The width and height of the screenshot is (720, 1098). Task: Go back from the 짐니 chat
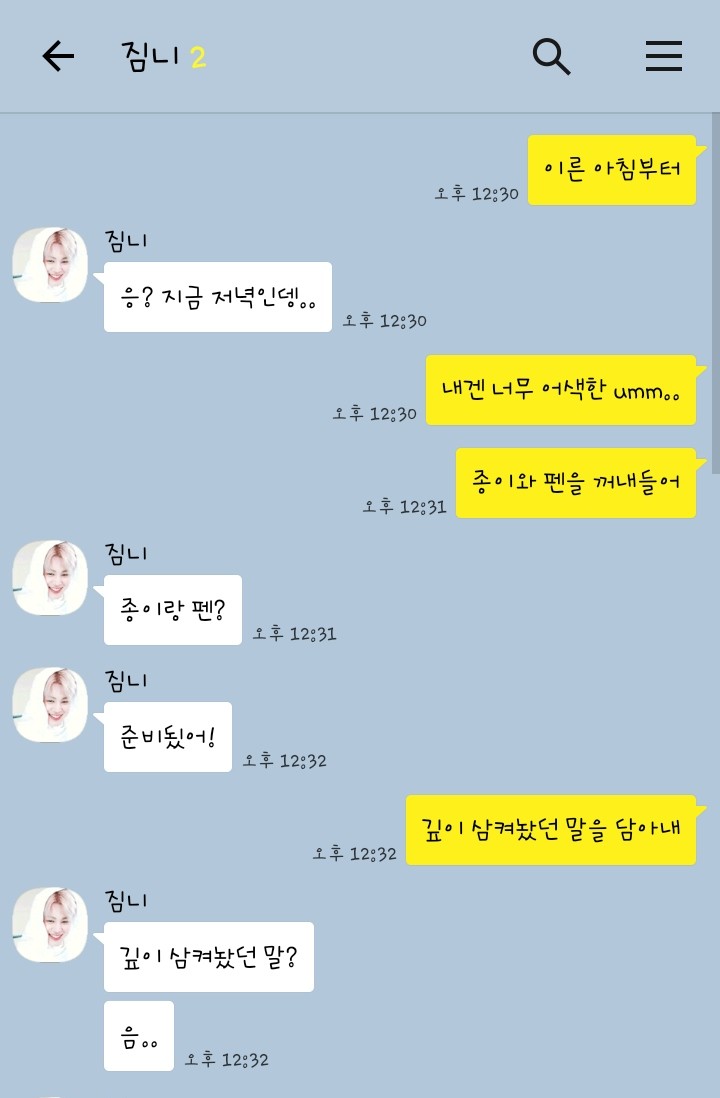pos(58,57)
